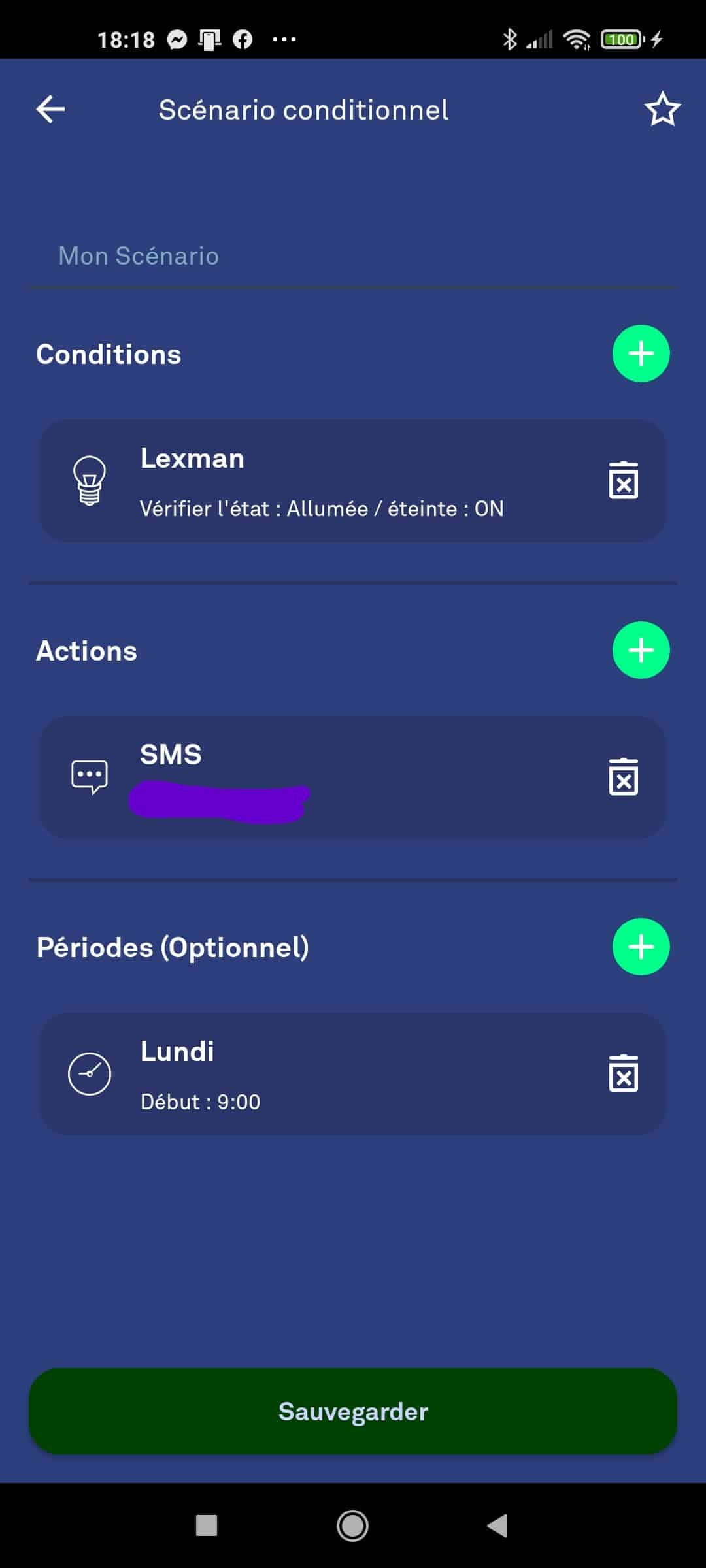The width and height of the screenshot is (706, 1568).
Task: Tap the Mon Scénario name field
Action: point(353,256)
